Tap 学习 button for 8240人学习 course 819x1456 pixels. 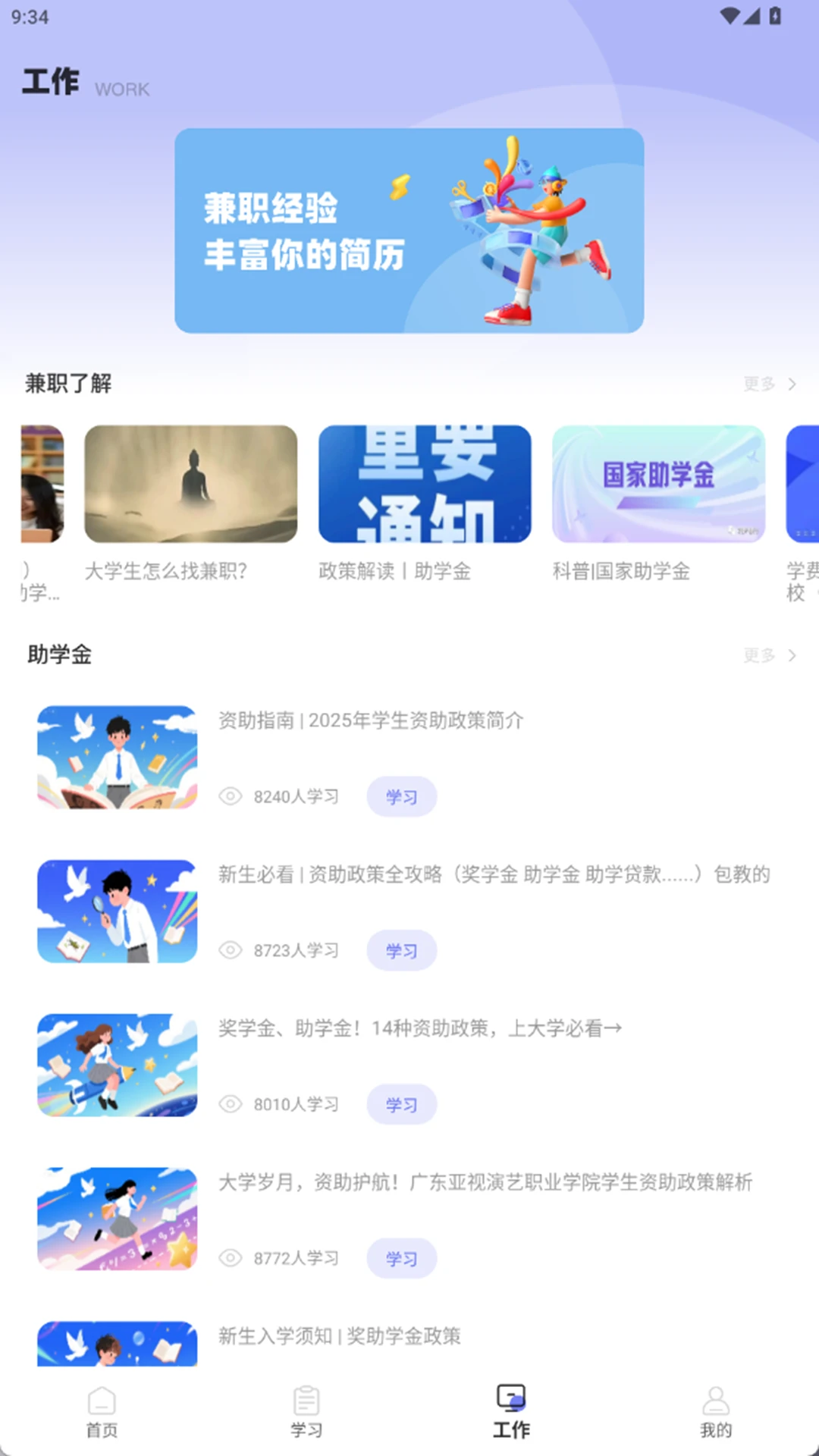401,797
